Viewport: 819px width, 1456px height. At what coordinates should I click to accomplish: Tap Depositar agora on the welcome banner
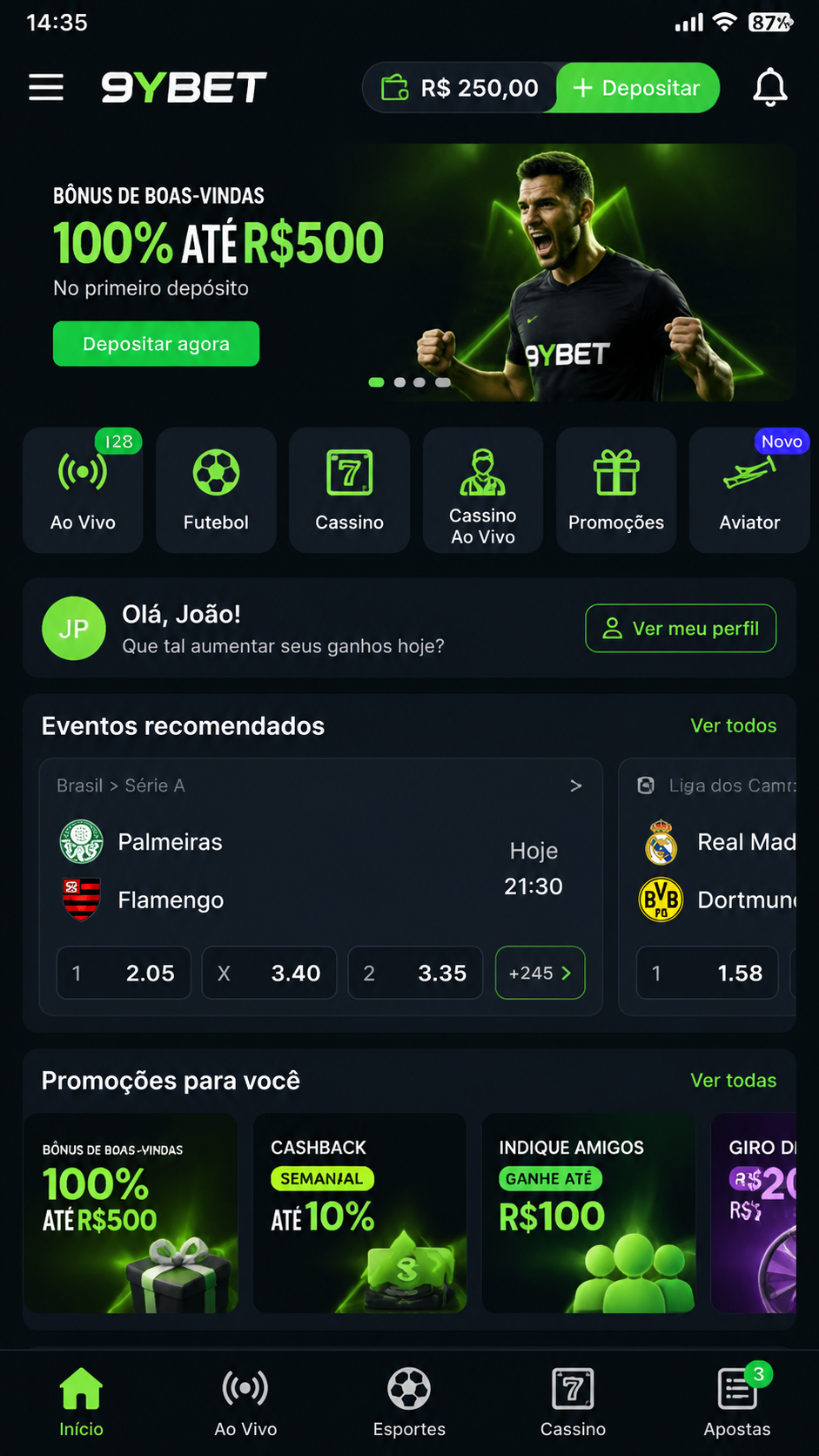pos(156,344)
